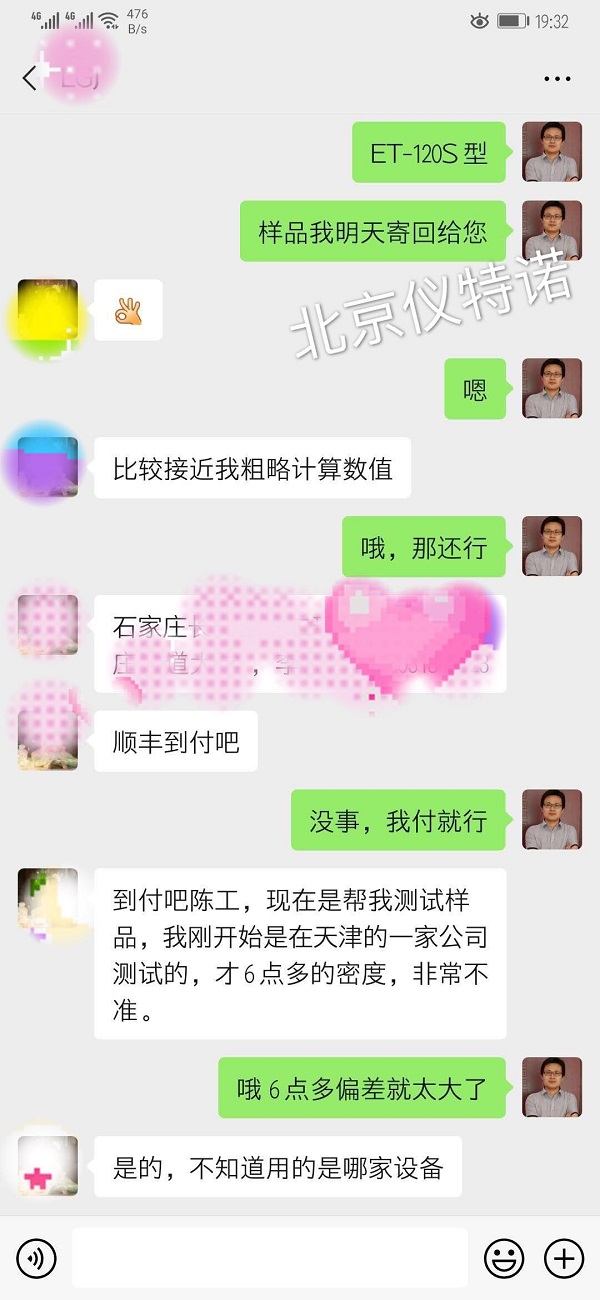600x1300 pixels.
Task: Open the plus attachment menu
Action: [563, 1258]
